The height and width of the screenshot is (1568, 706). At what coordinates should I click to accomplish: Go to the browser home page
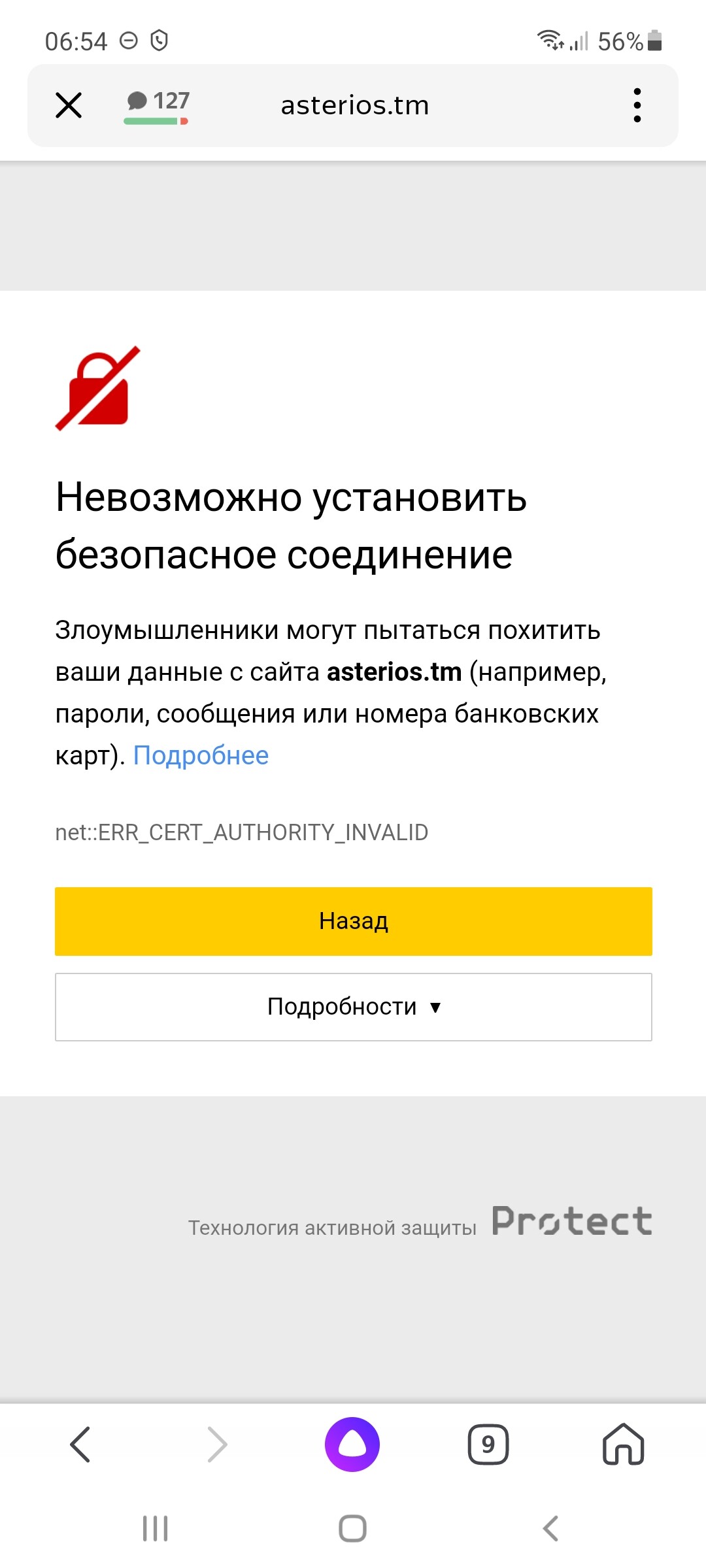(623, 1444)
